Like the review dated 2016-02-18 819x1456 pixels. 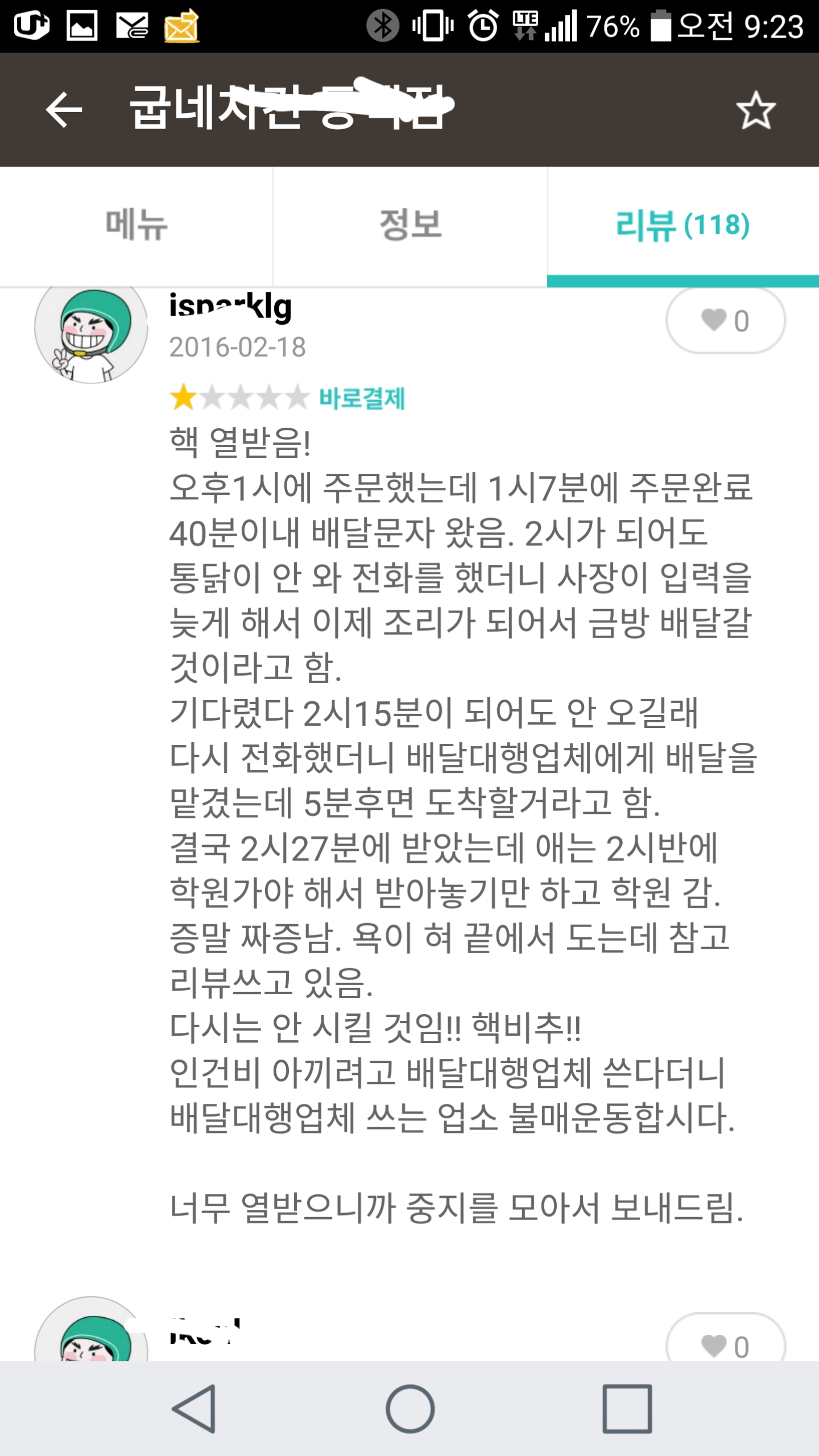(725, 321)
